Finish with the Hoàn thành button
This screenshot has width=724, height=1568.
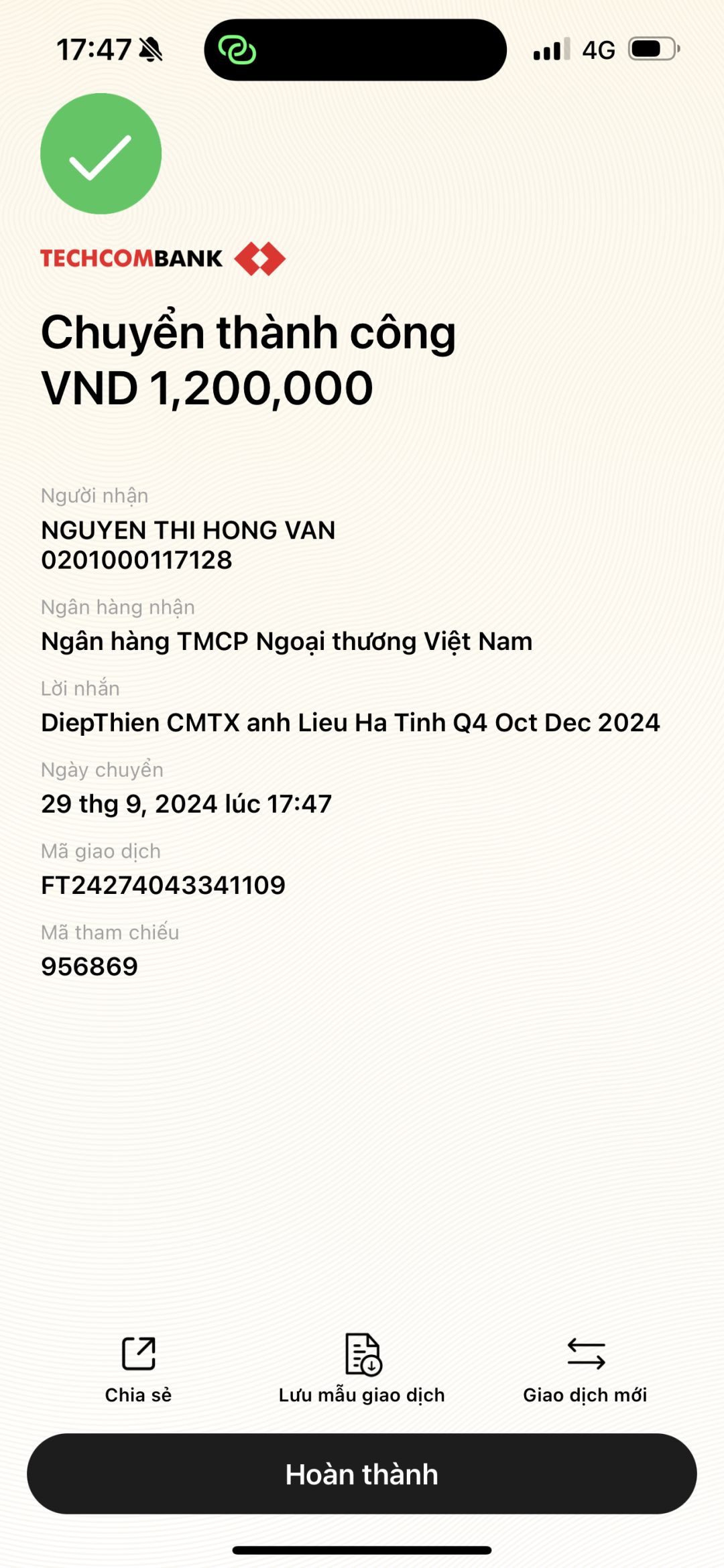tap(362, 1474)
